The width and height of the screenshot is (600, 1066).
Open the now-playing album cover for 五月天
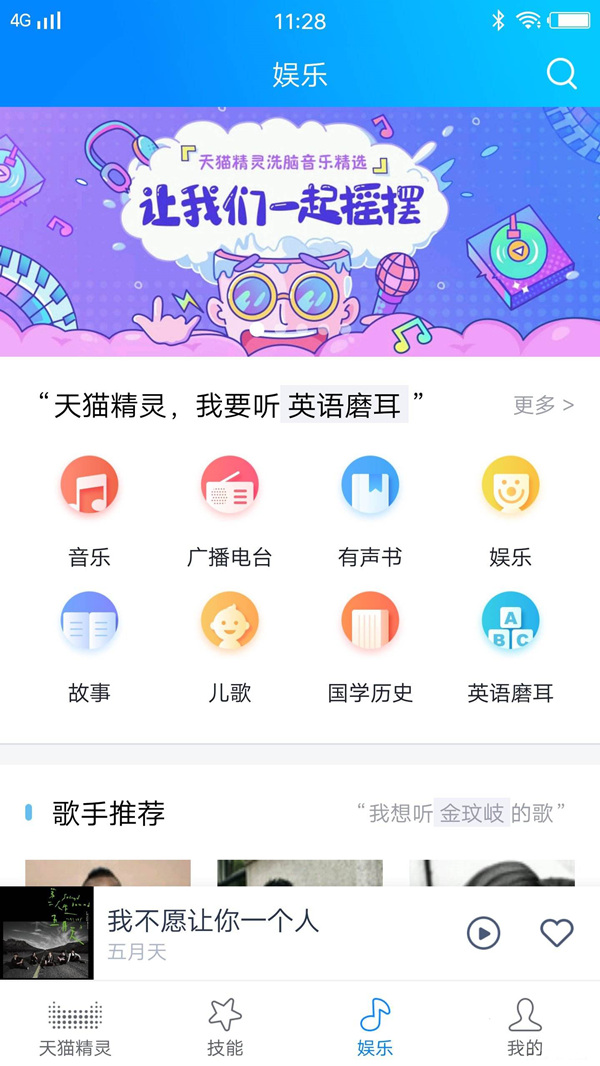pos(47,933)
